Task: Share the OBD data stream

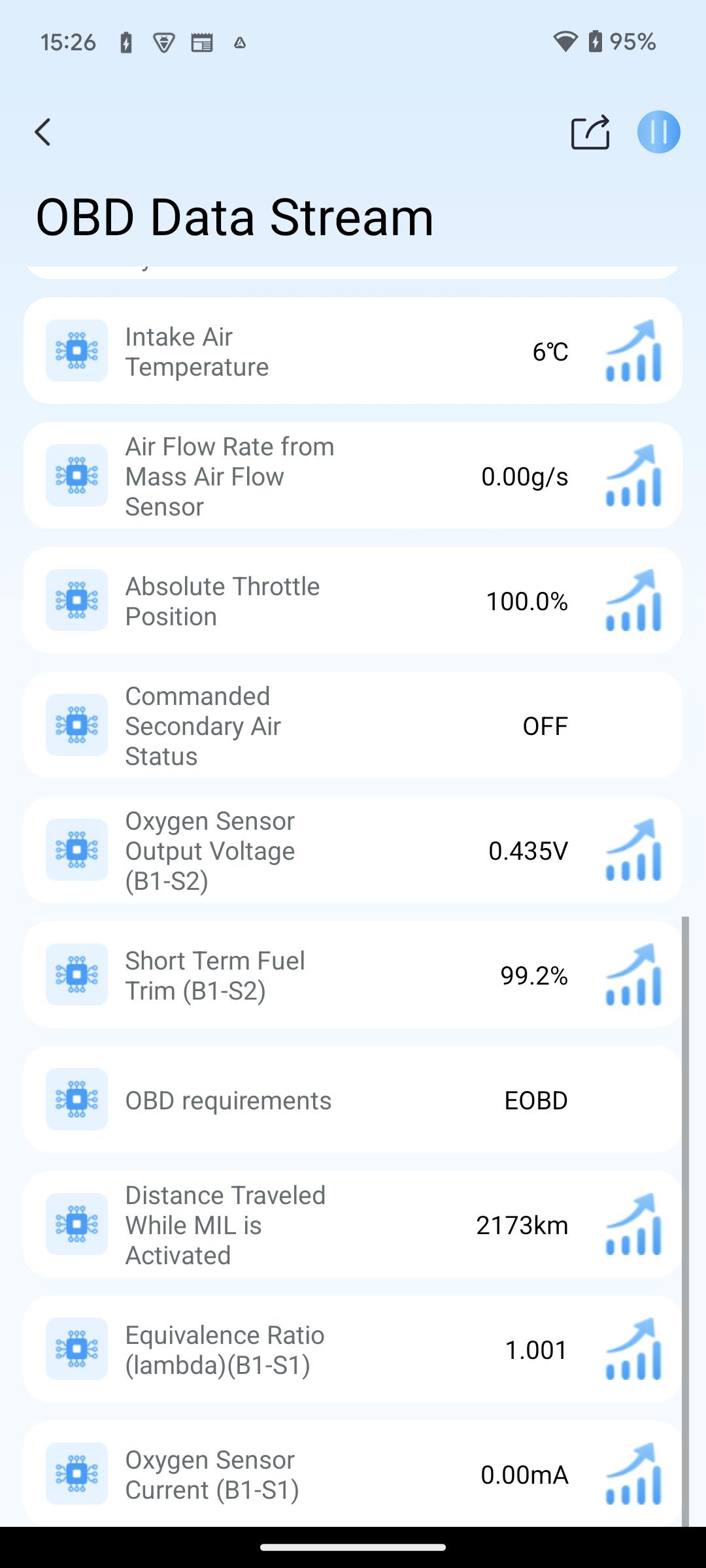Action: click(590, 132)
